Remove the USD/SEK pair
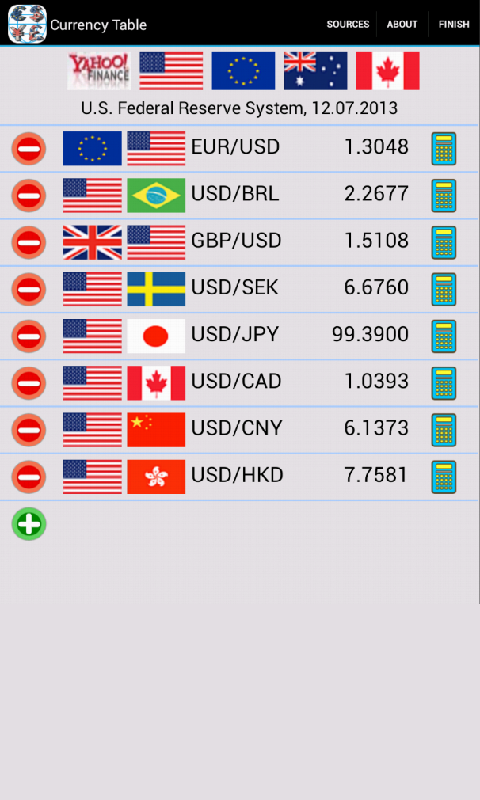 click(x=29, y=289)
